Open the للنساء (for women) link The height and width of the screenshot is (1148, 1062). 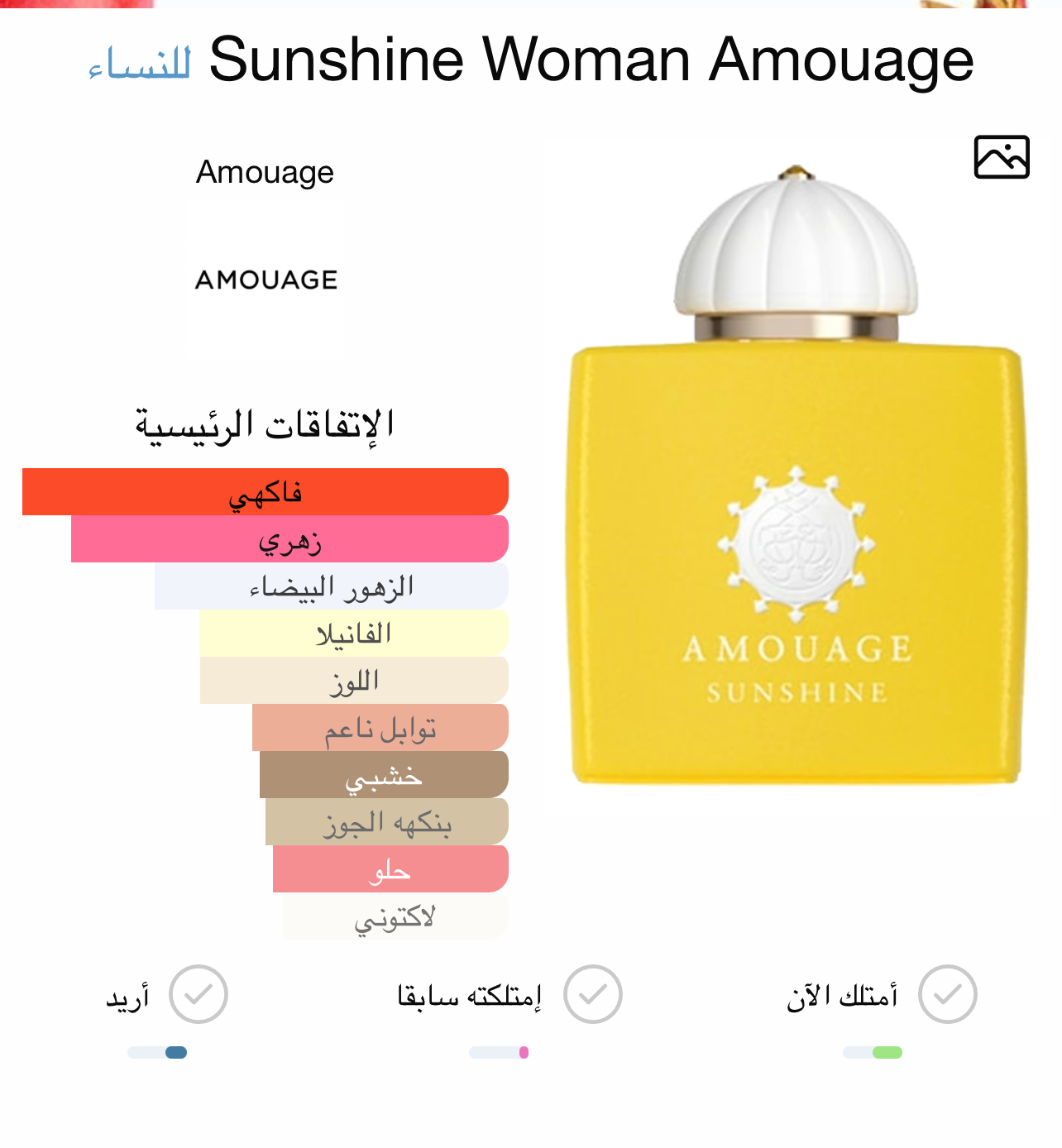click(140, 64)
